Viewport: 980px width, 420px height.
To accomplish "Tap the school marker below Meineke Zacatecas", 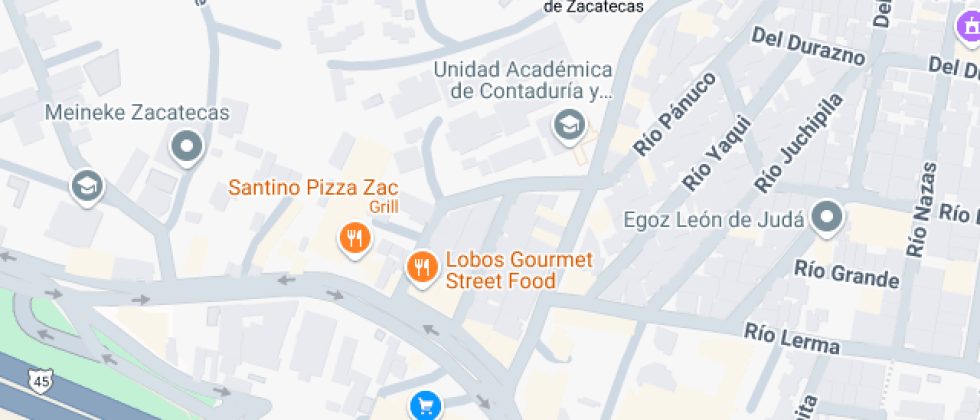I will 87,184.
